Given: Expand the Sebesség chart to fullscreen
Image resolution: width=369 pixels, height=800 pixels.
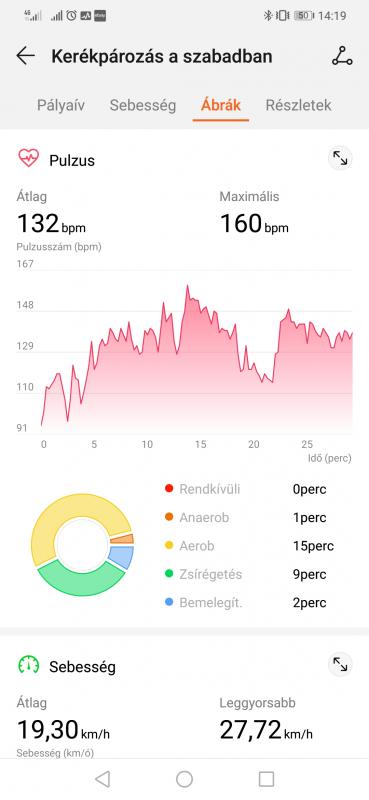Looking at the screenshot, I should tap(340, 665).
